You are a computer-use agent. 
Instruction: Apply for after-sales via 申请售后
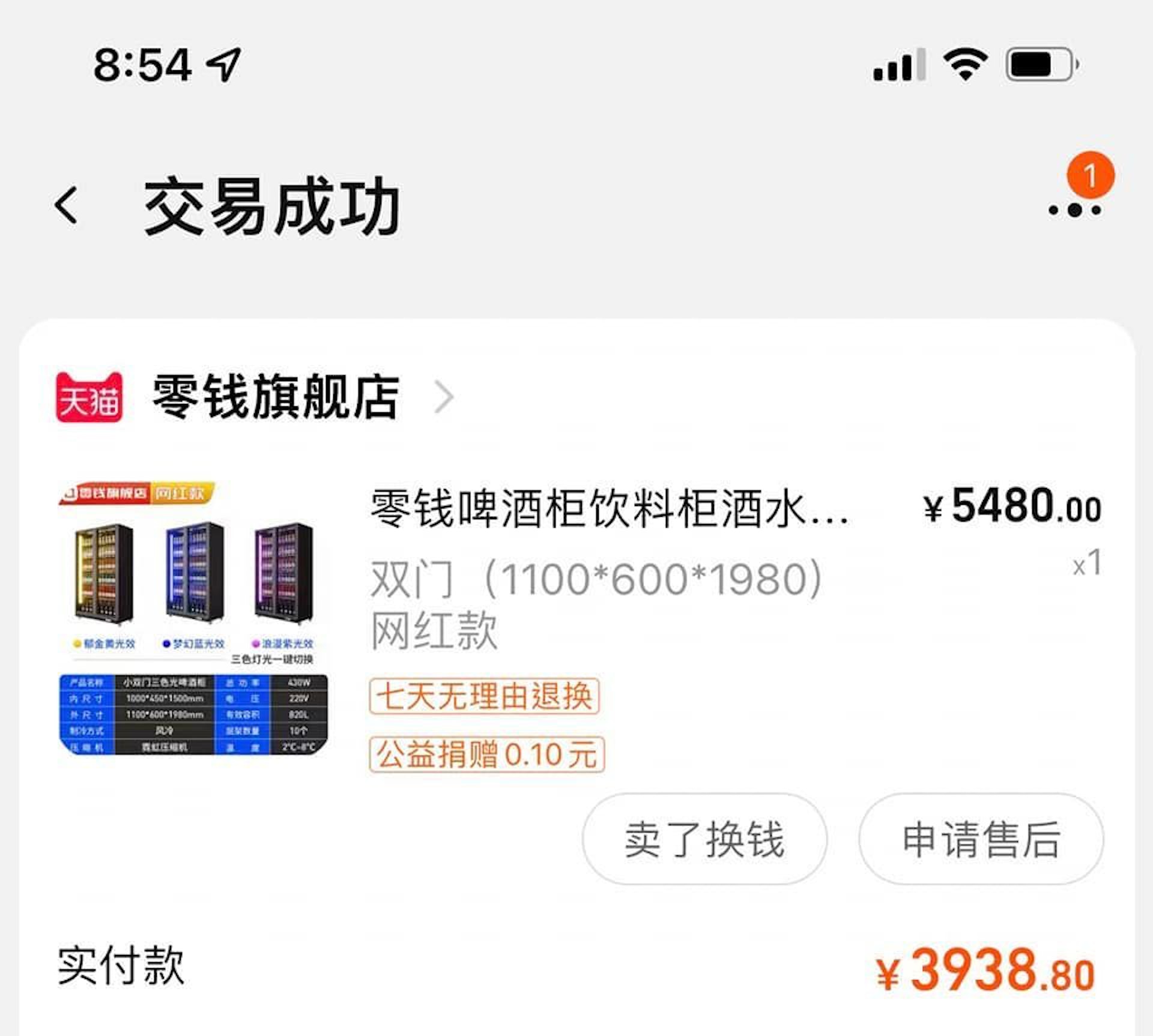click(981, 839)
